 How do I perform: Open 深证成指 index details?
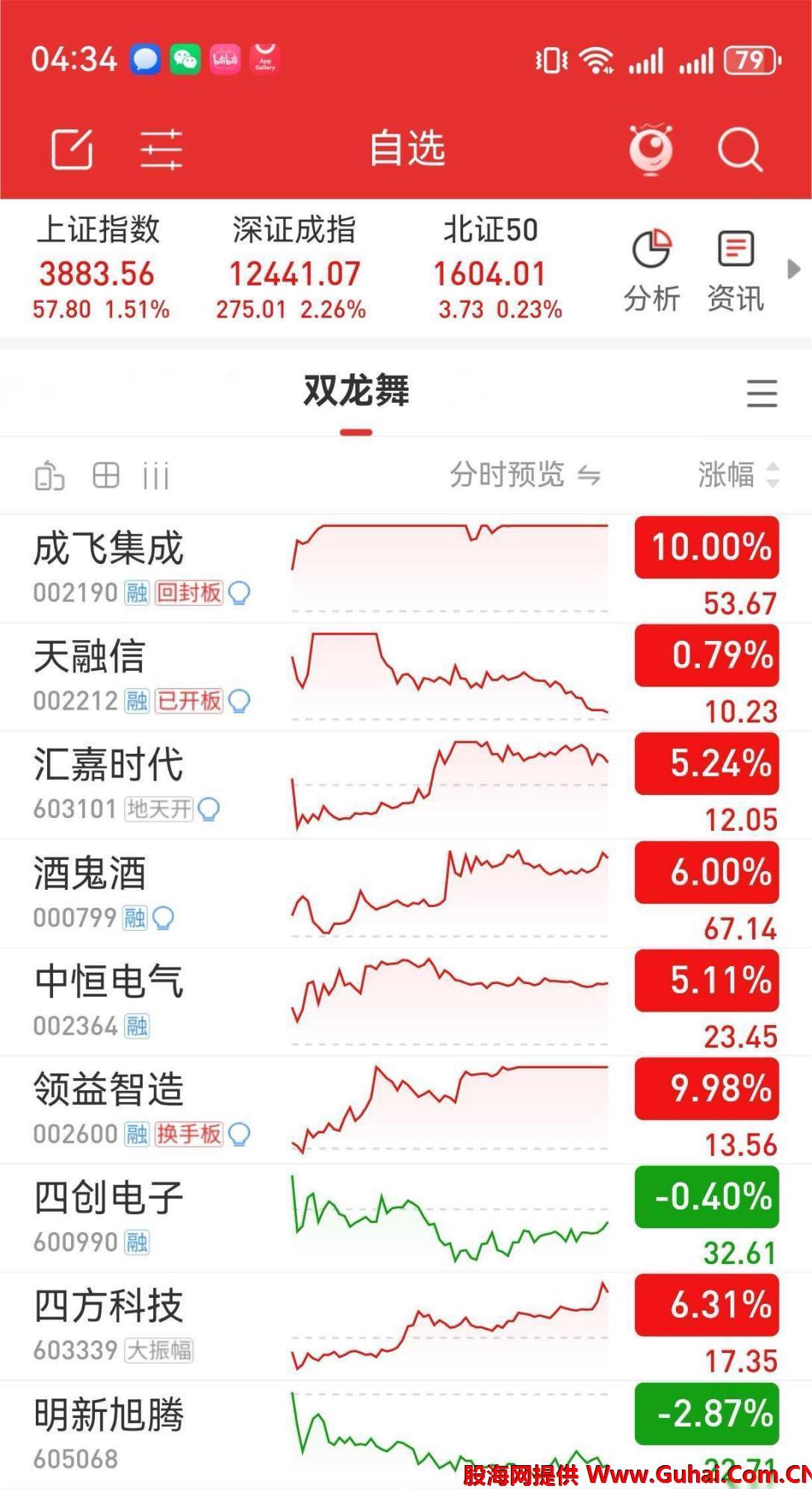(x=293, y=267)
